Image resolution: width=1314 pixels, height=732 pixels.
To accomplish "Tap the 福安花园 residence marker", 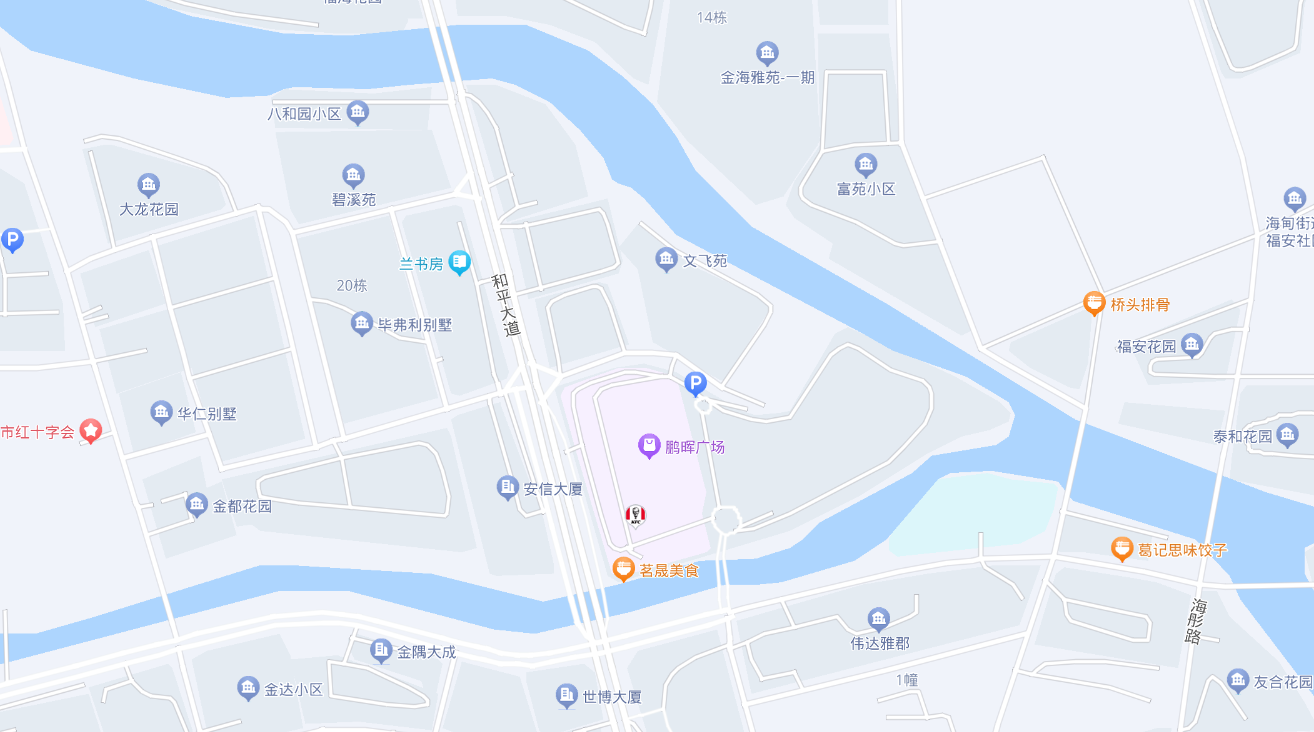I will [x=1192, y=346].
